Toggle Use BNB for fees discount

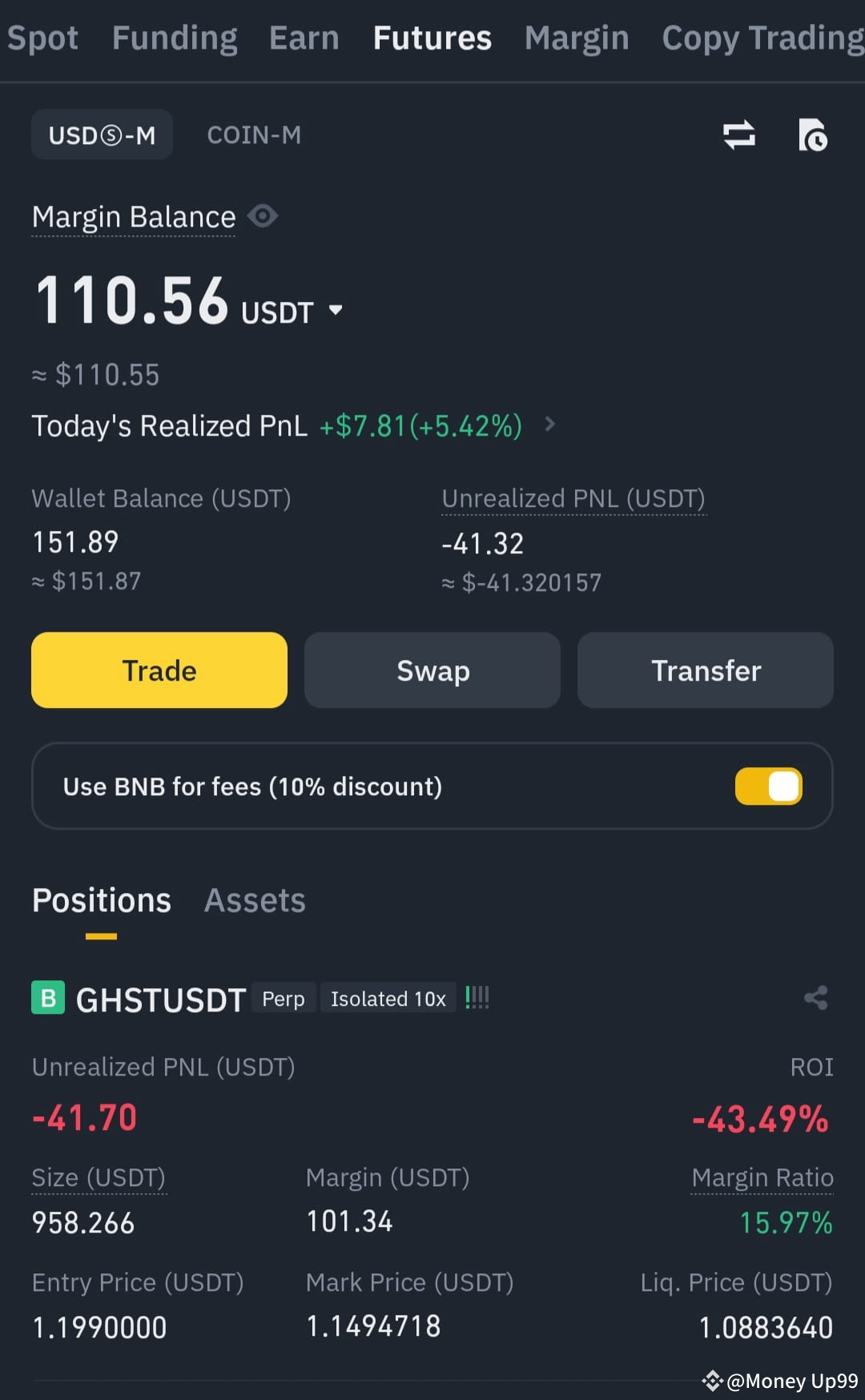coord(768,786)
